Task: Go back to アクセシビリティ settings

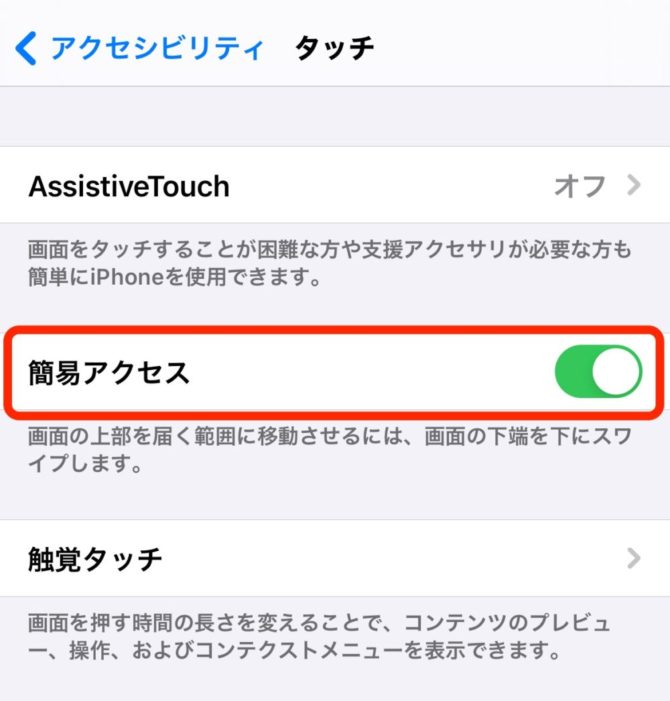Action: [140, 48]
